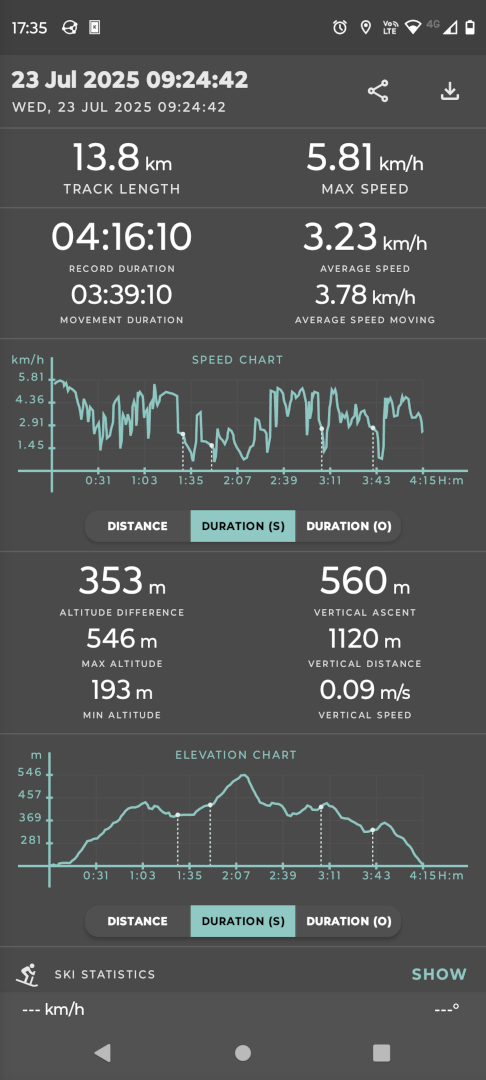Switch elevation chart to Distance
This screenshot has height=1080, width=486.
pyautogui.click(x=138, y=921)
